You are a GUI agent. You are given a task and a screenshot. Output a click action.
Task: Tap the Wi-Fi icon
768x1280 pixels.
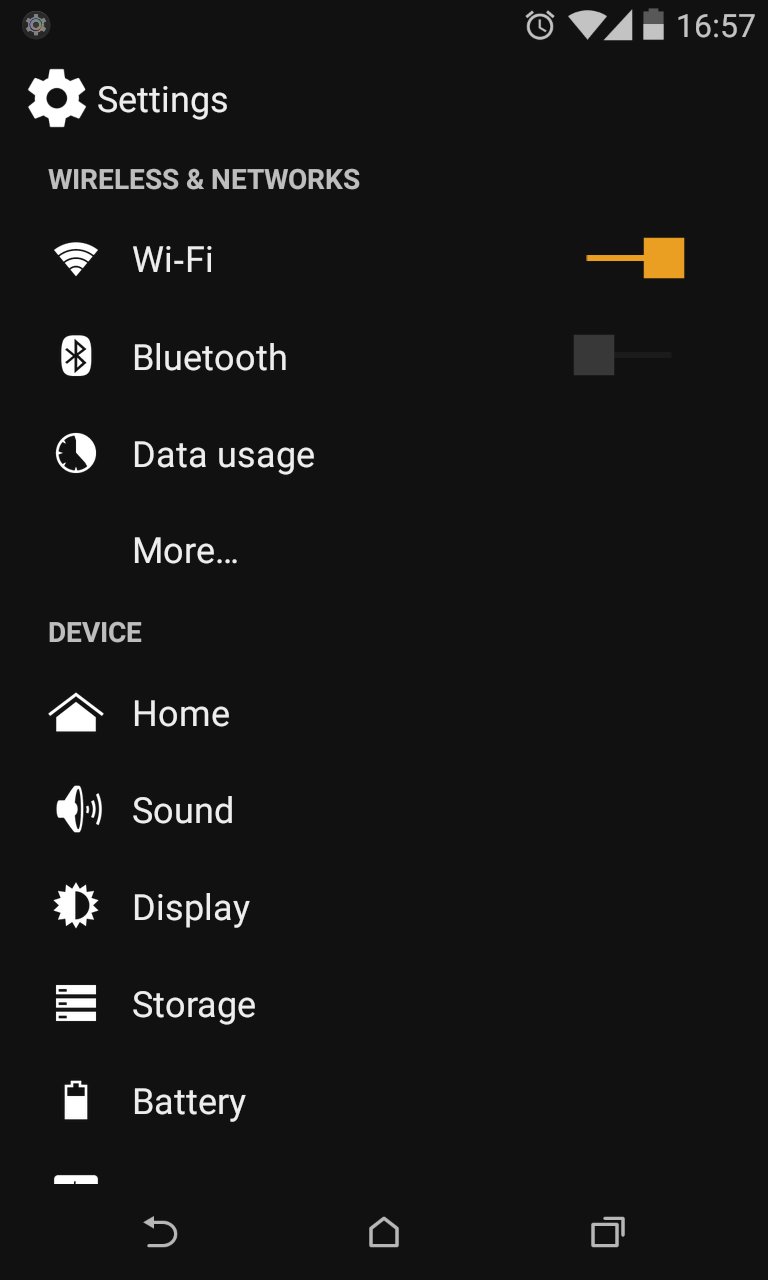pos(75,258)
